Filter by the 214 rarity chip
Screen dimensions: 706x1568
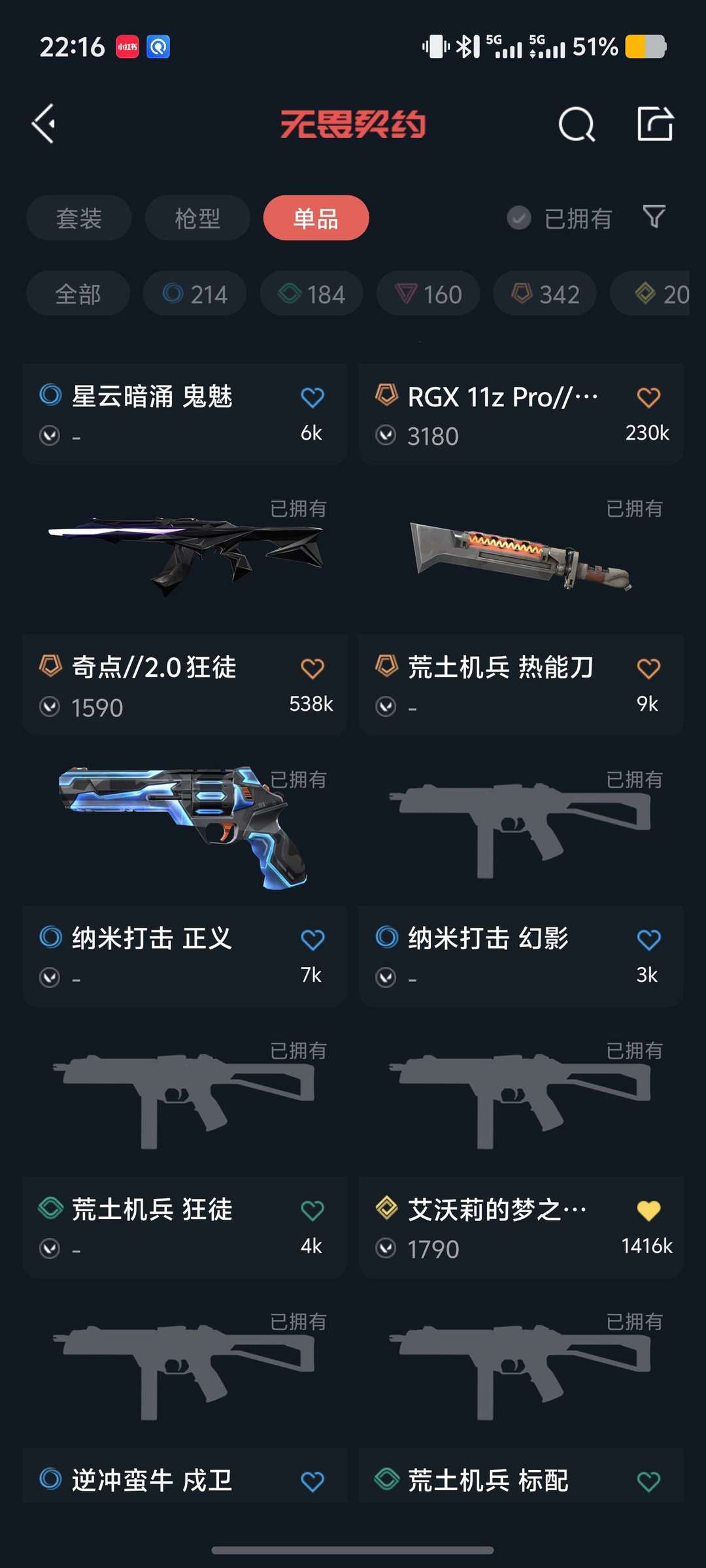(x=195, y=294)
